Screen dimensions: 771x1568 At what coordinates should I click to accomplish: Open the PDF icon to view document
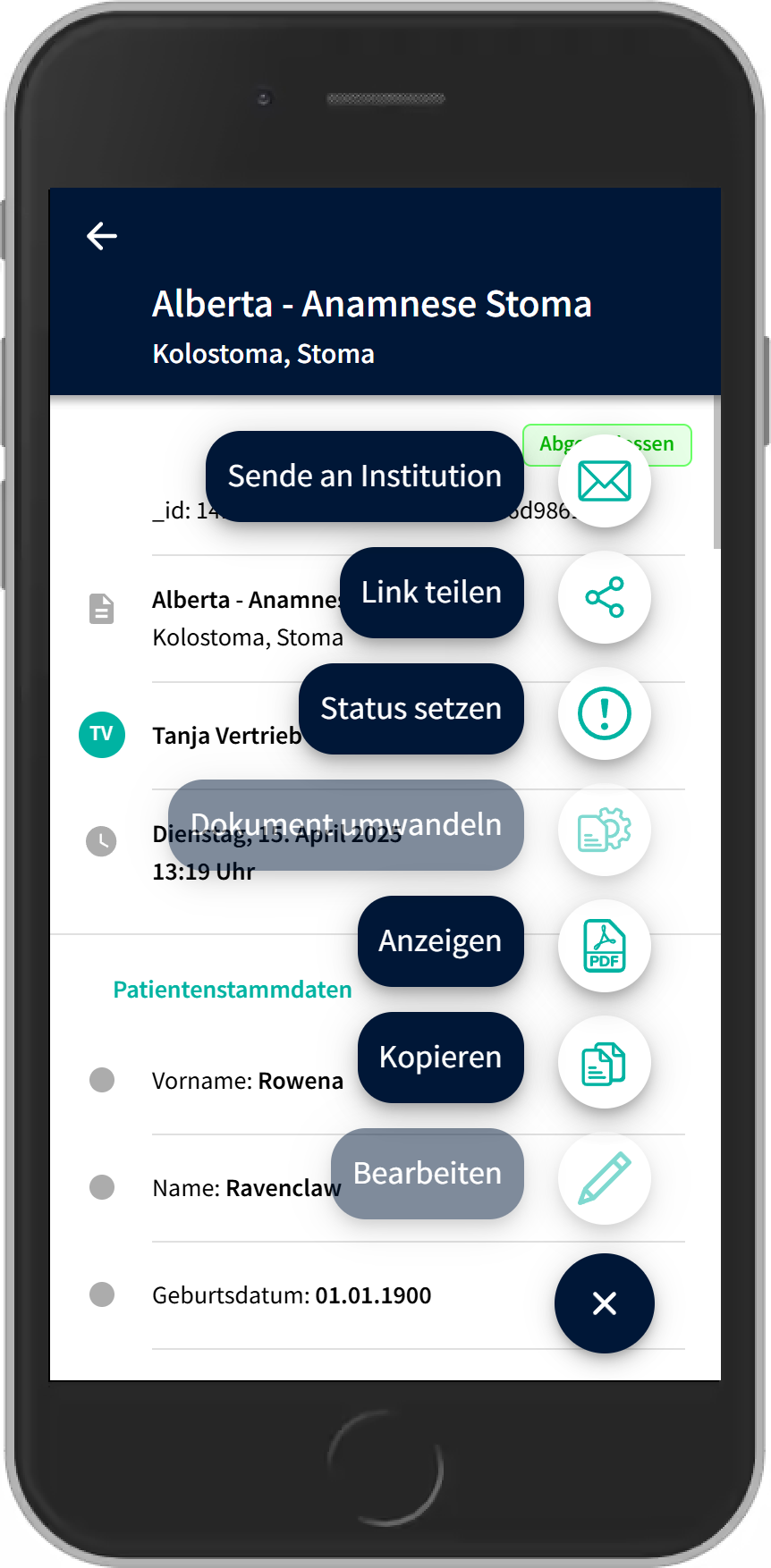tap(605, 946)
